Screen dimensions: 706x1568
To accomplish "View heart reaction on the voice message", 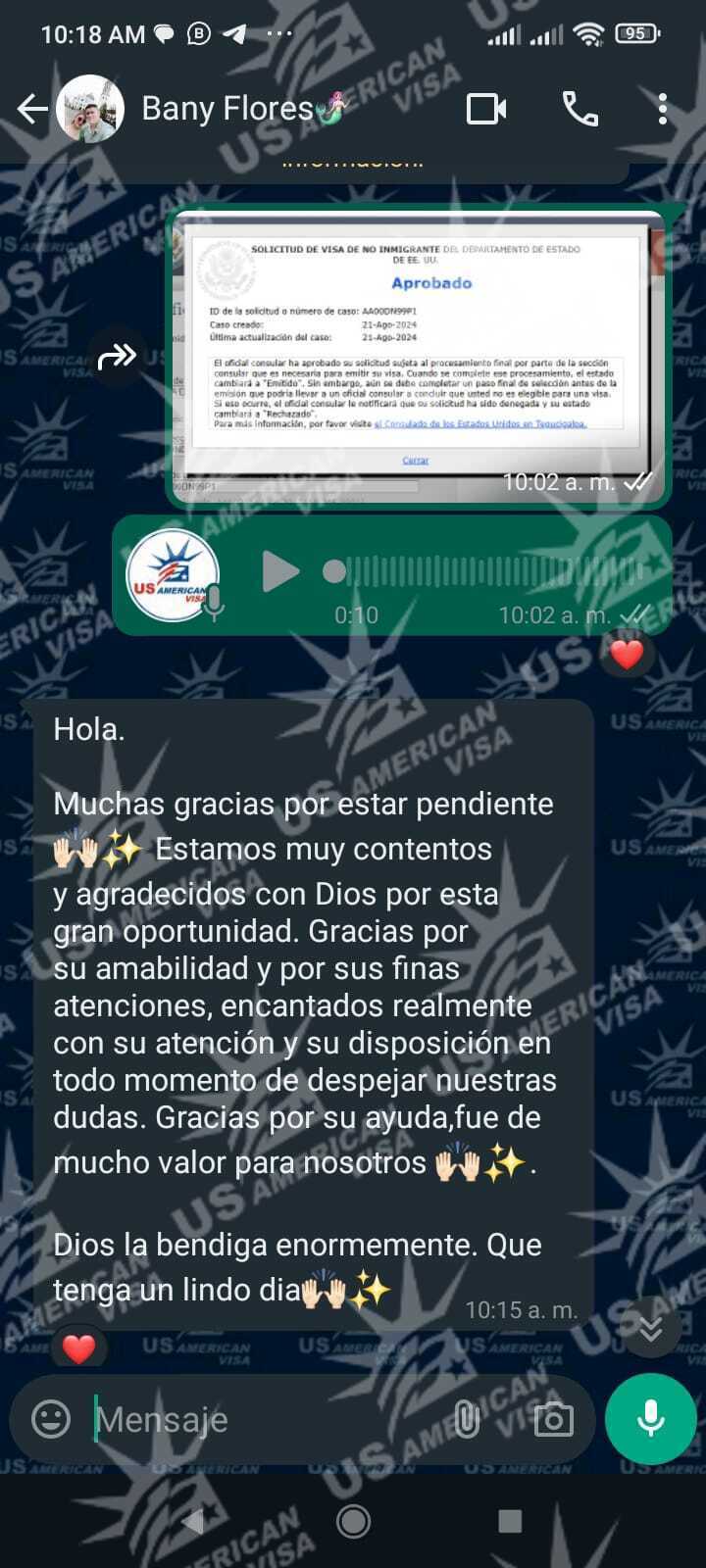I will pos(627,653).
